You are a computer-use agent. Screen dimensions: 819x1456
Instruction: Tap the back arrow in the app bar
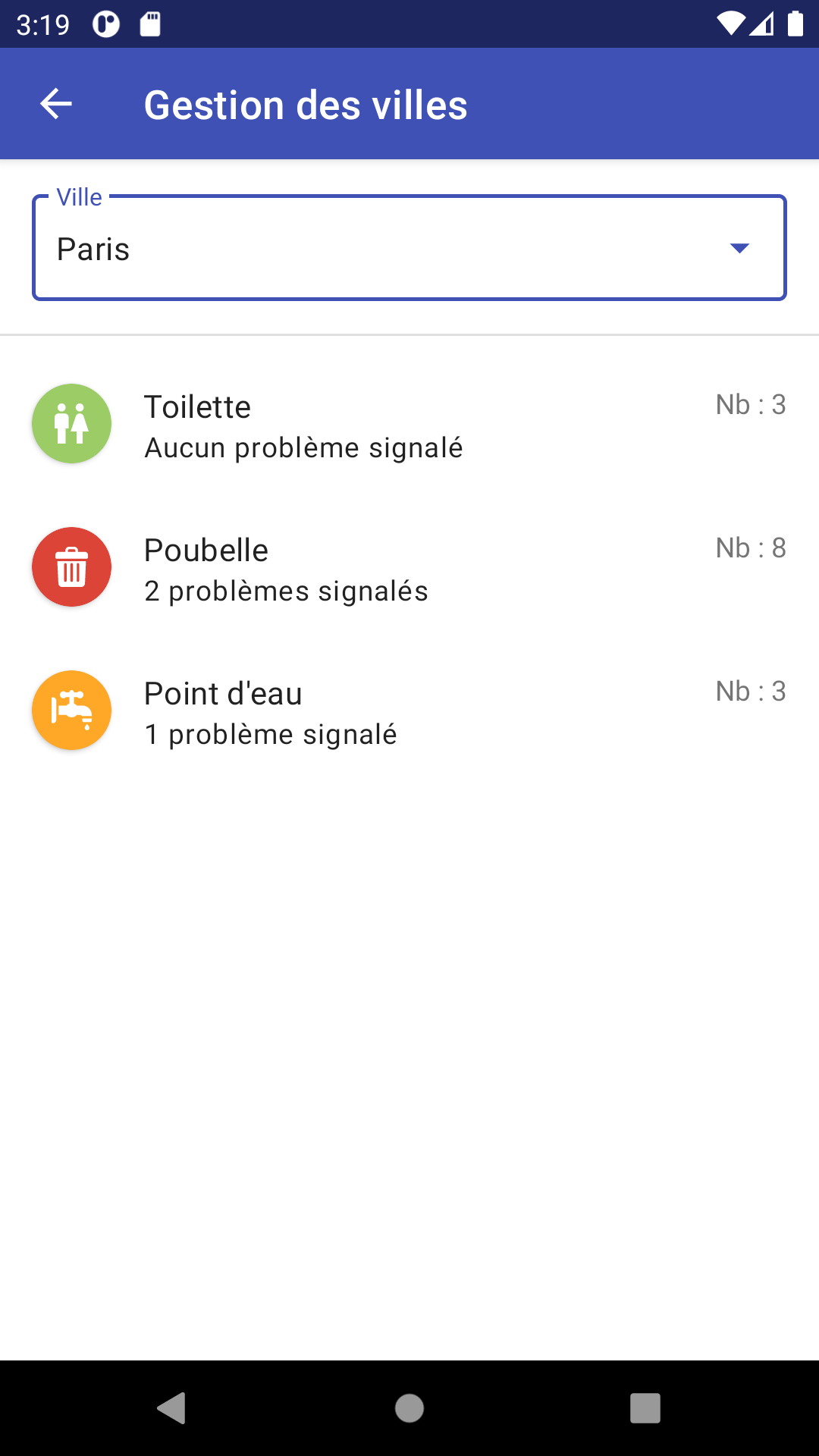coord(55,104)
